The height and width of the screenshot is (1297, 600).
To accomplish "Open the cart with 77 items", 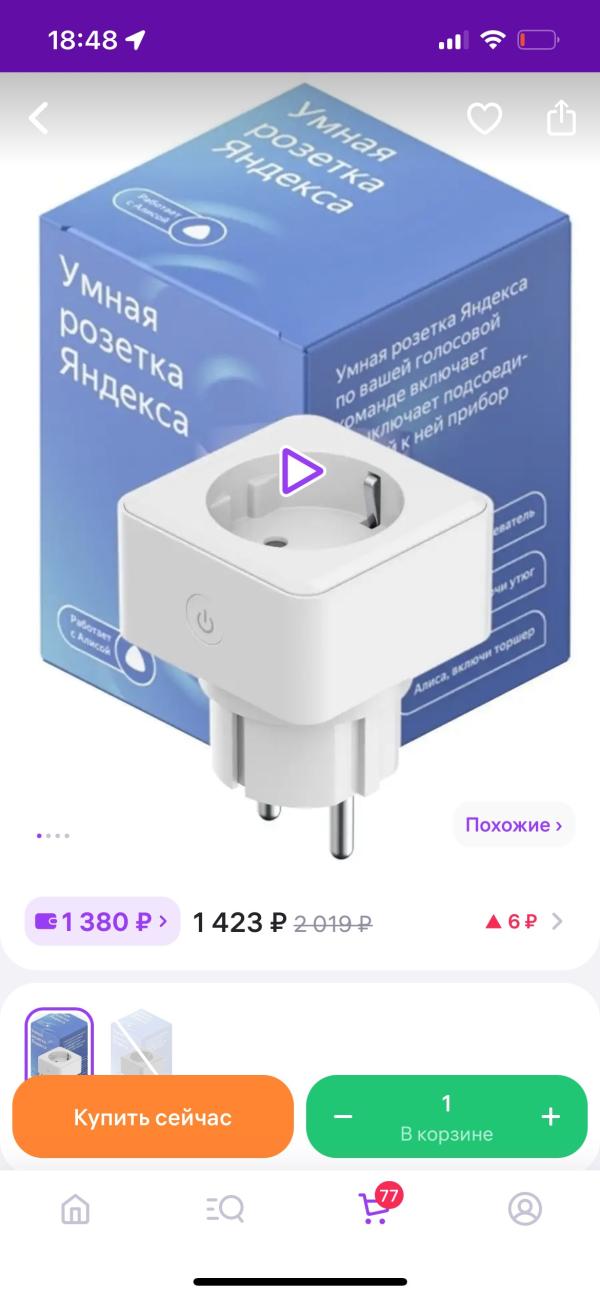I will (x=374, y=1208).
